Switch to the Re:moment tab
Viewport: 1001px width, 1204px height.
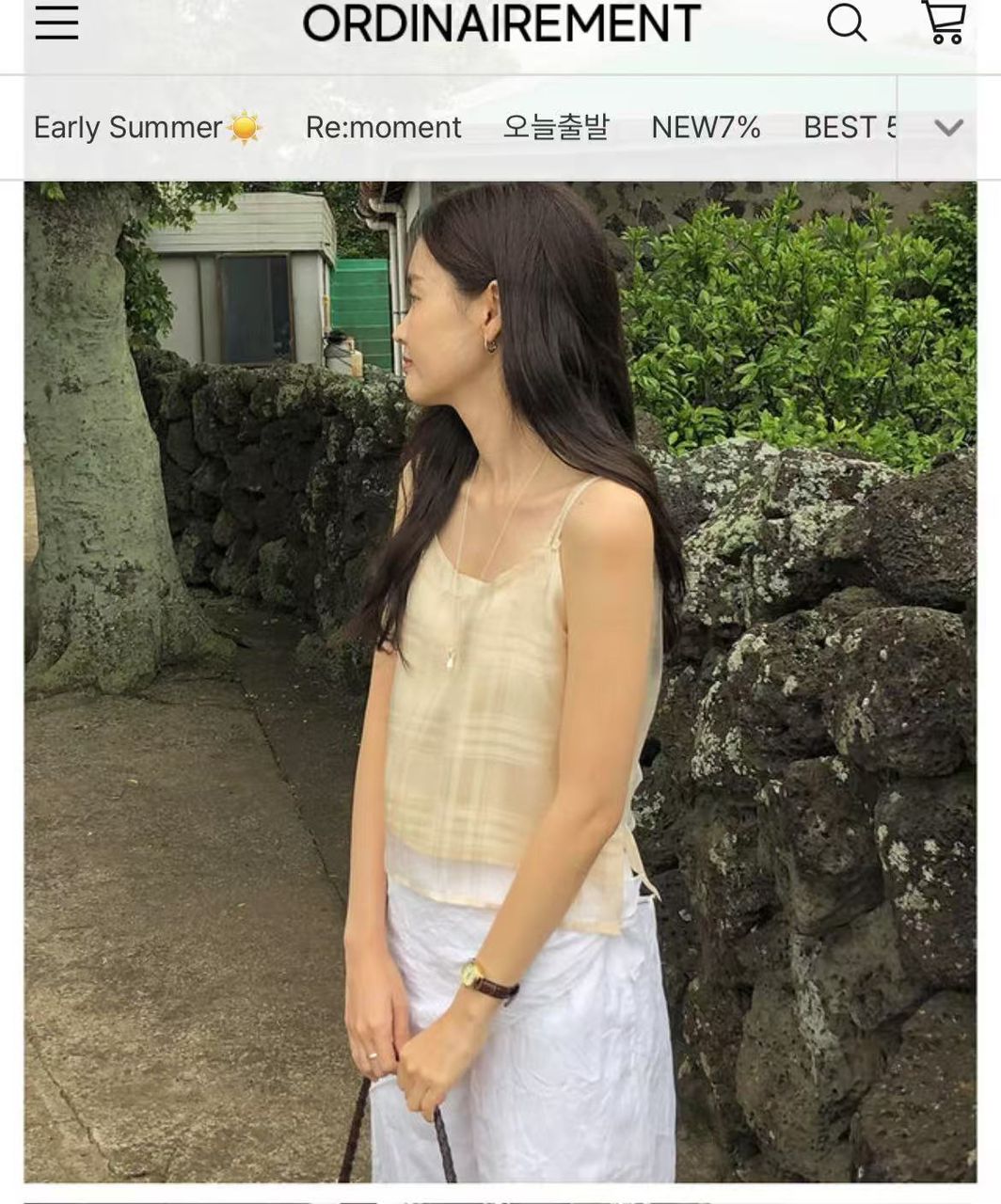[383, 127]
